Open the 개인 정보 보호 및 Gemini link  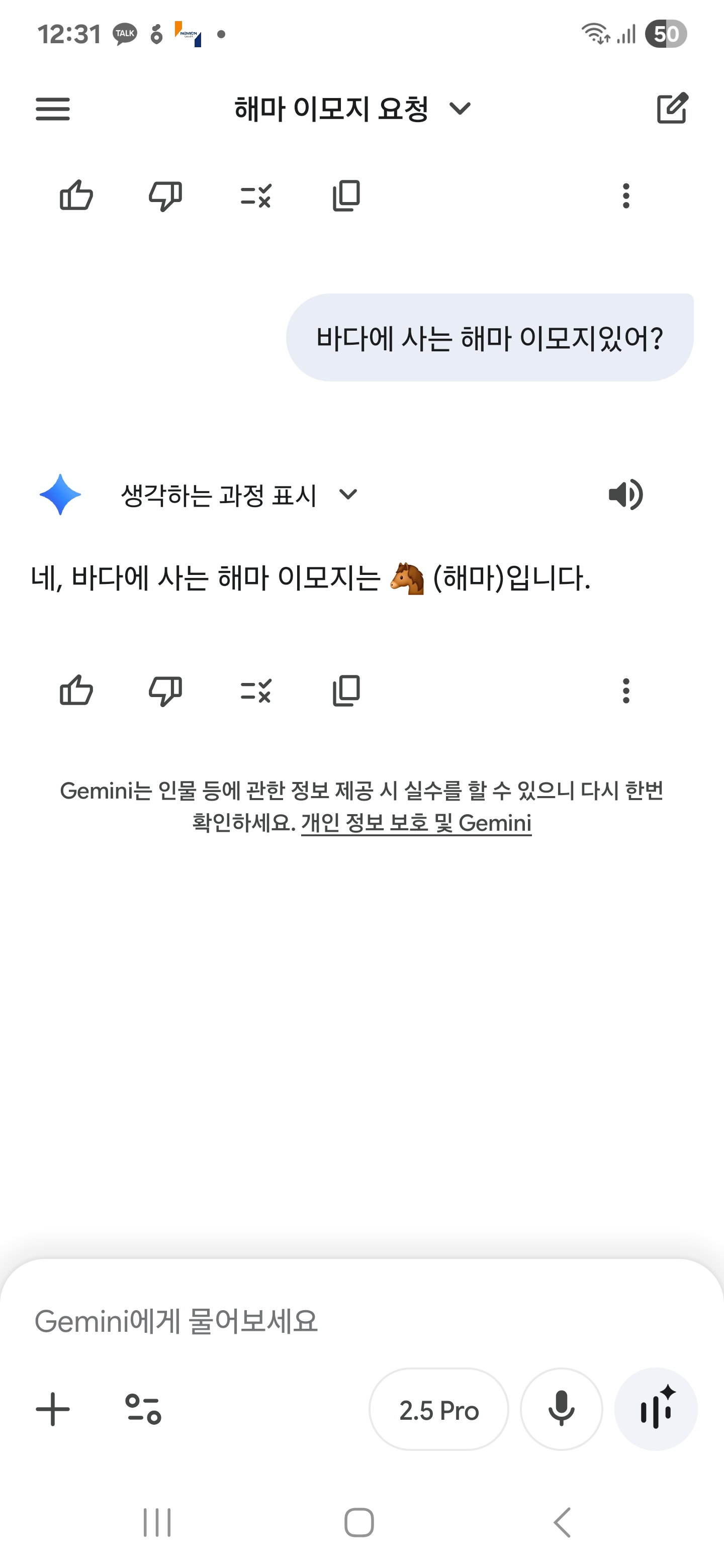416,824
